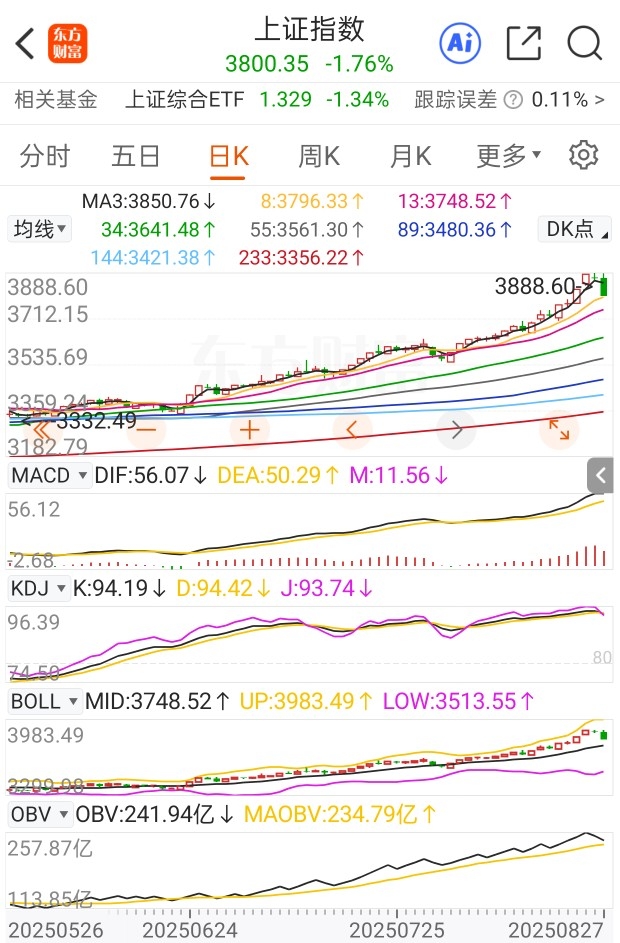The height and width of the screenshot is (943, 620).
Task: Toggle the DK点 button
Action: click(574, 229)
